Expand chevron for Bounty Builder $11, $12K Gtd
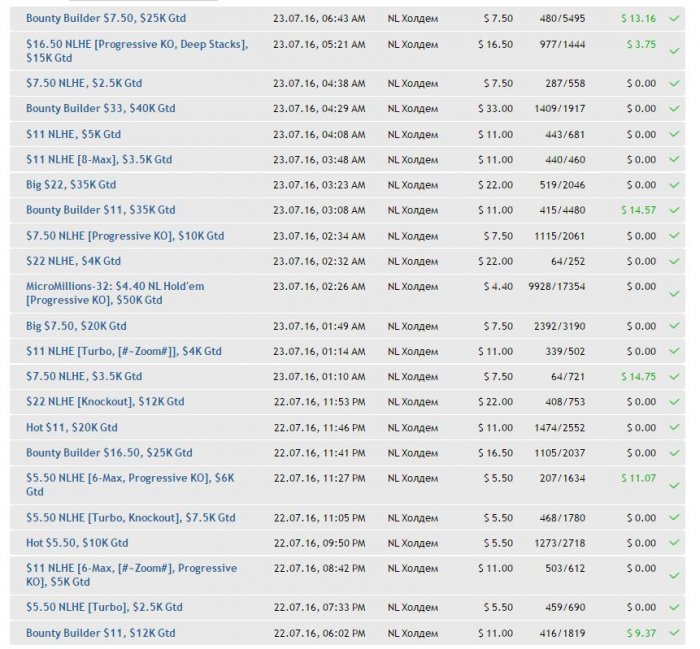The image size is (700, 649). 674,633
